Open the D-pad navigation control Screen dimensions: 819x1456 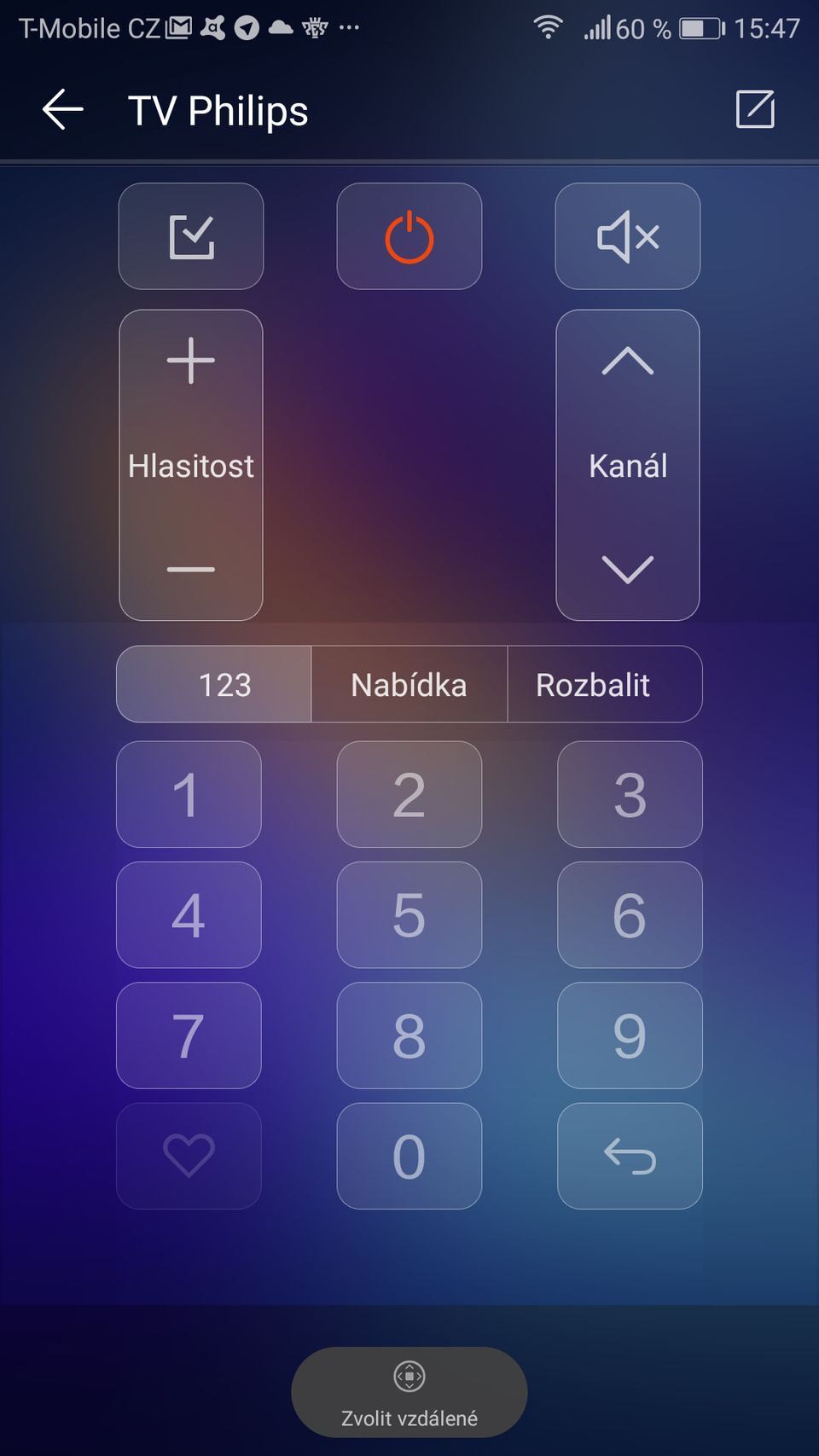pyautogui.click(x=409, y=1391)
